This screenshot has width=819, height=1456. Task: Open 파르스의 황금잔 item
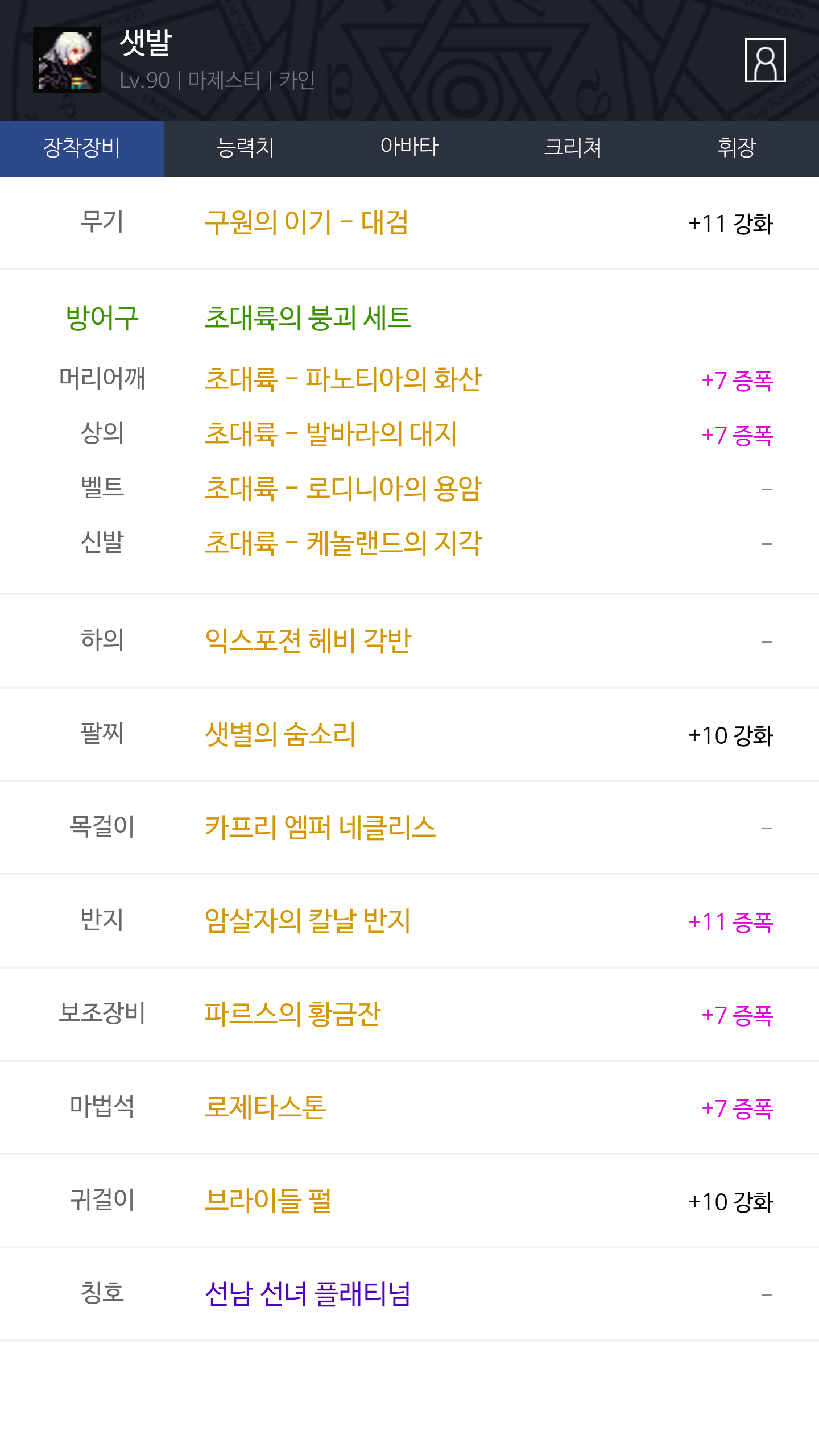pyautogui.click(x=292, y=1014)
